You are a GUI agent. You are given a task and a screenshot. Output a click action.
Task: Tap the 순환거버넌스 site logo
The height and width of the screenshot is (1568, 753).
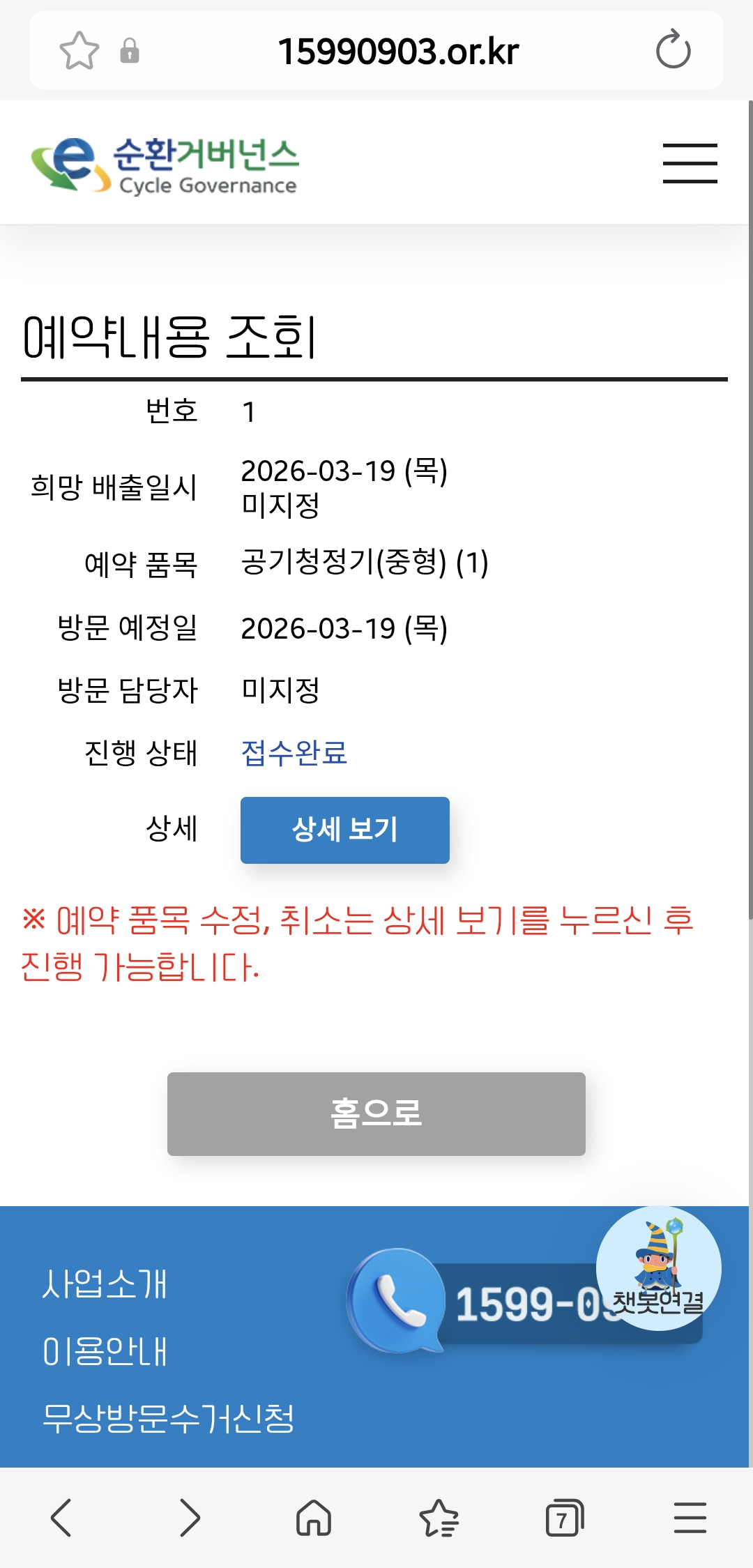[165, 165]
